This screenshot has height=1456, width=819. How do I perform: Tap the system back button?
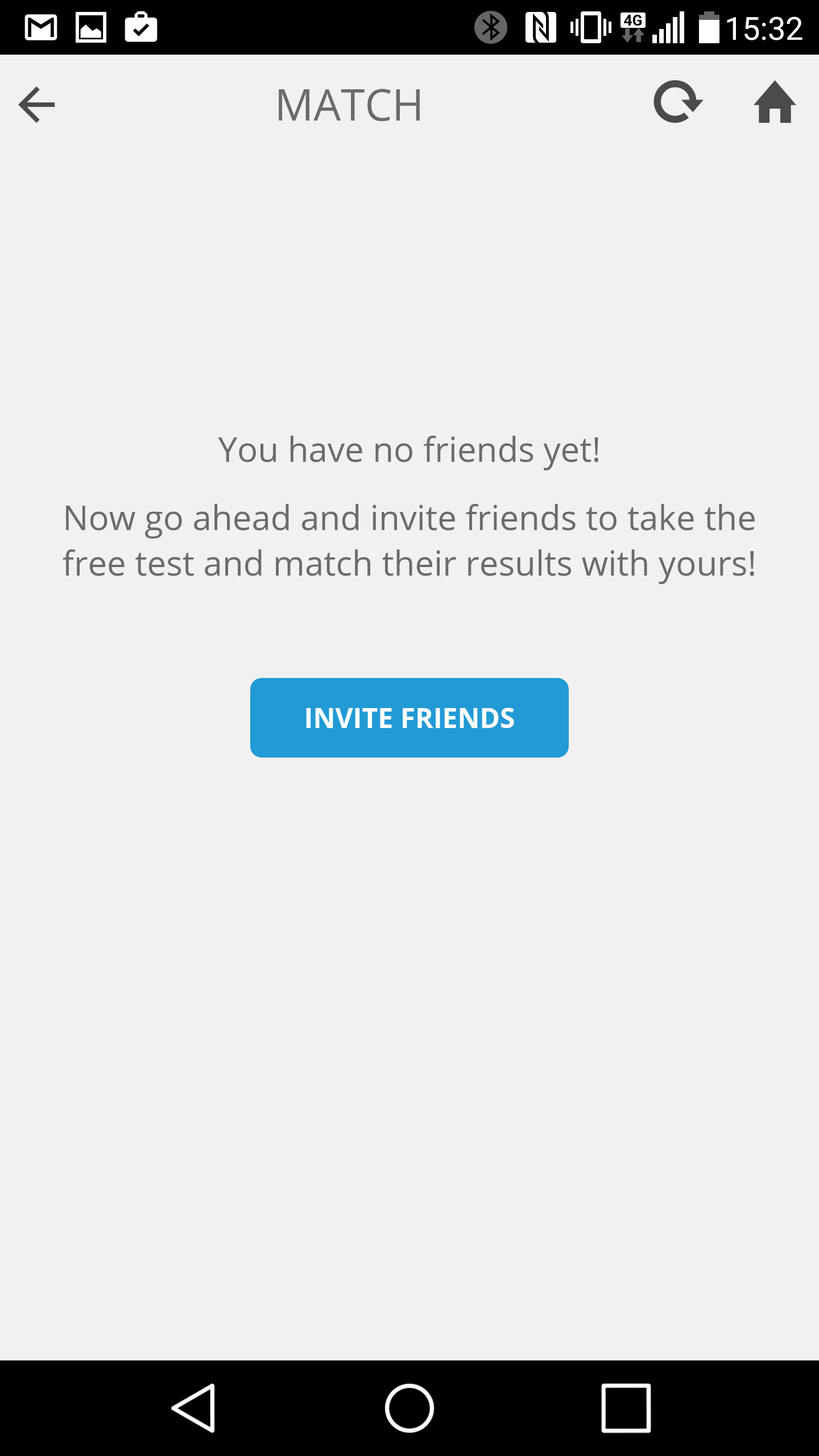click(x=194, y=1408)
